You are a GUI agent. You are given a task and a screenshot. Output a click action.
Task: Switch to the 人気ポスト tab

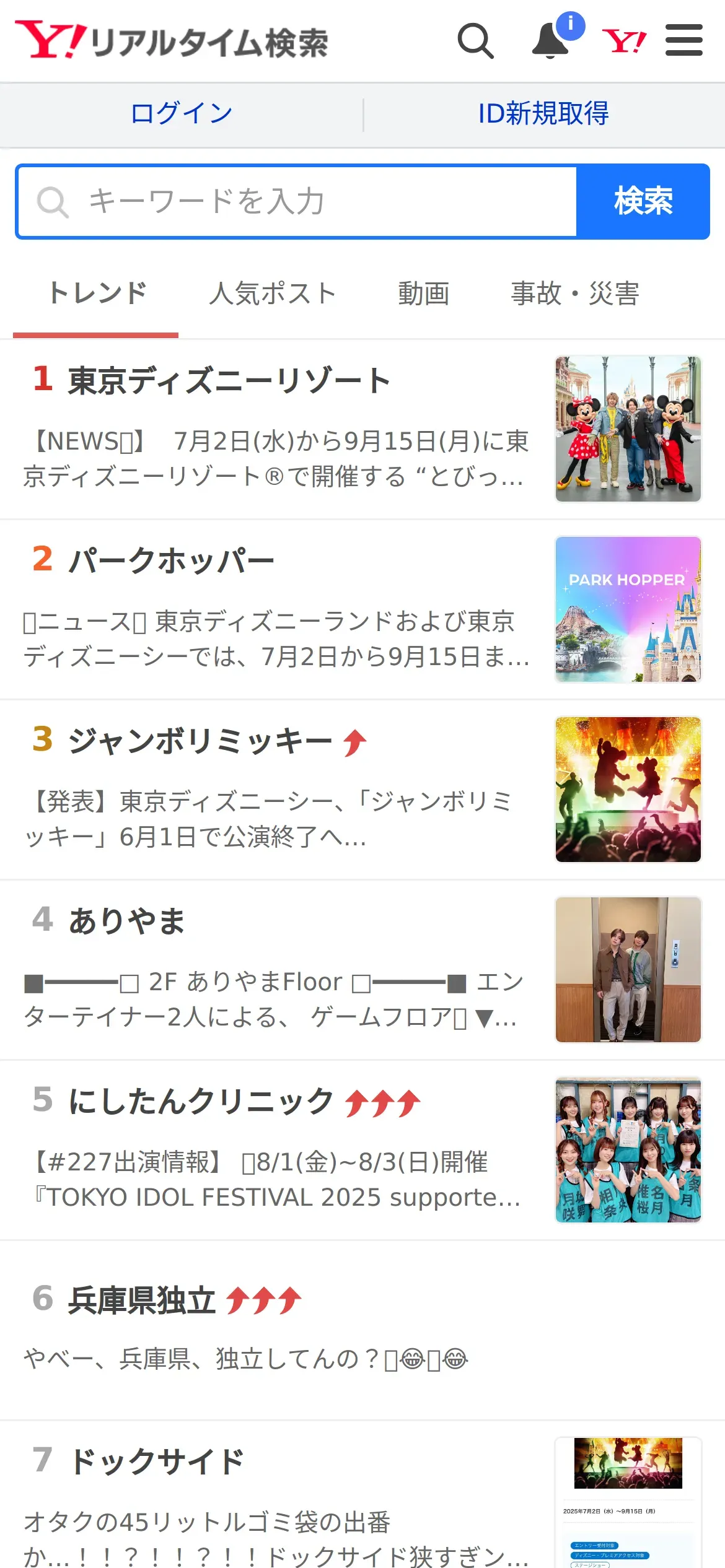(272, 294)
